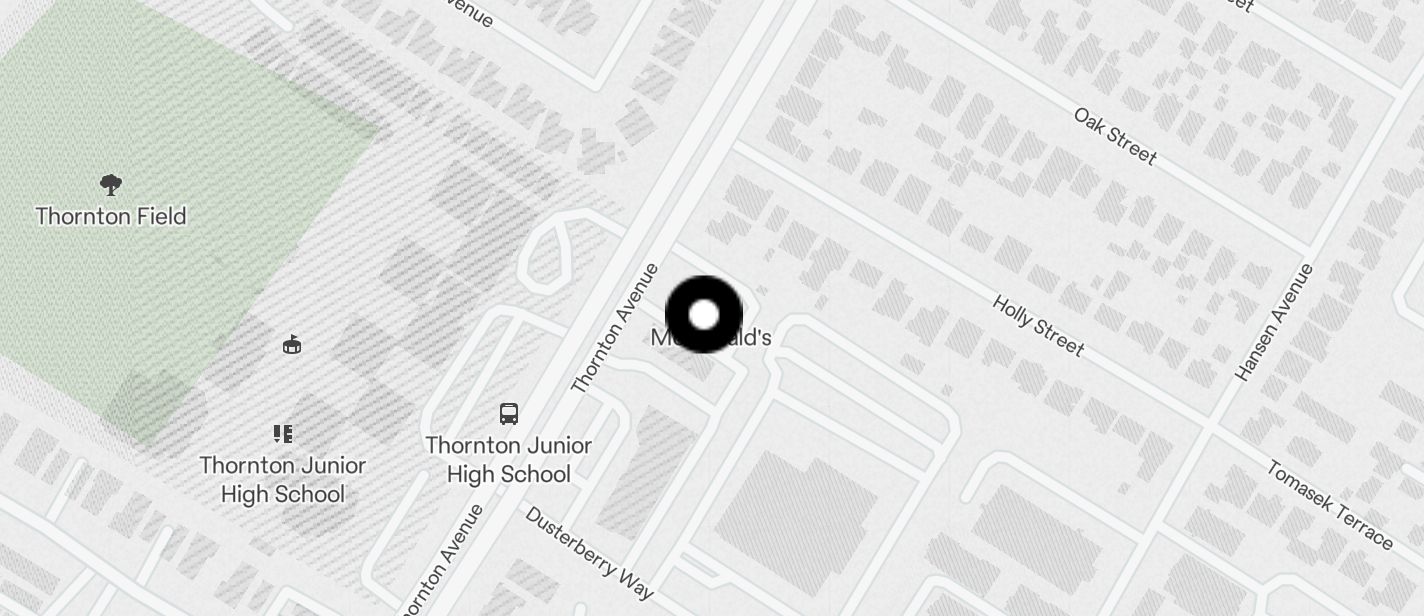1424x616 pixels.
Task: Select the Thornton Field park marker
Action: point(111,185)
